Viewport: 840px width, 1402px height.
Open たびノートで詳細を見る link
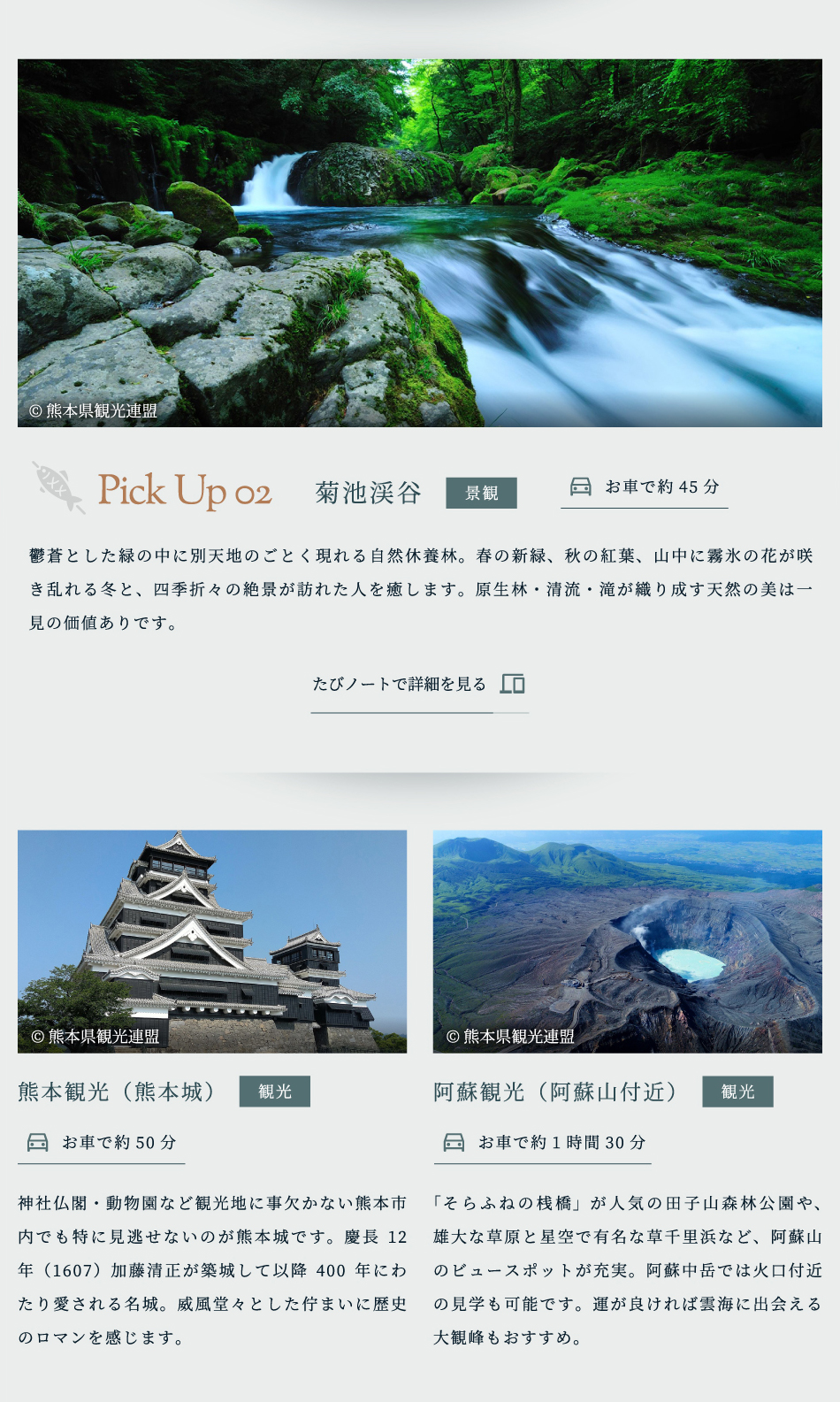pos(418,685)
